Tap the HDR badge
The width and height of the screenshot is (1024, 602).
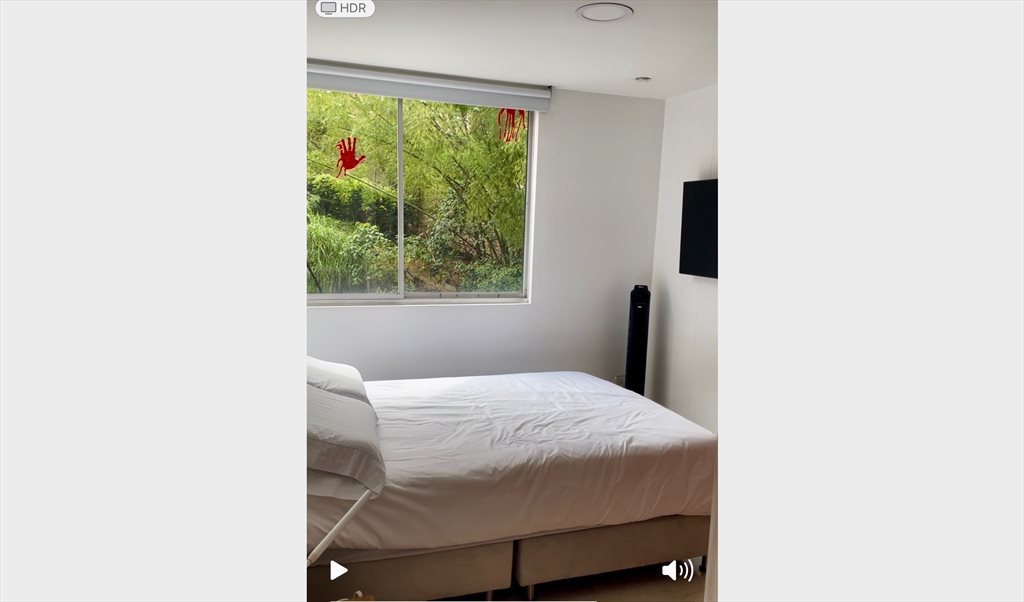click(345, 8)
